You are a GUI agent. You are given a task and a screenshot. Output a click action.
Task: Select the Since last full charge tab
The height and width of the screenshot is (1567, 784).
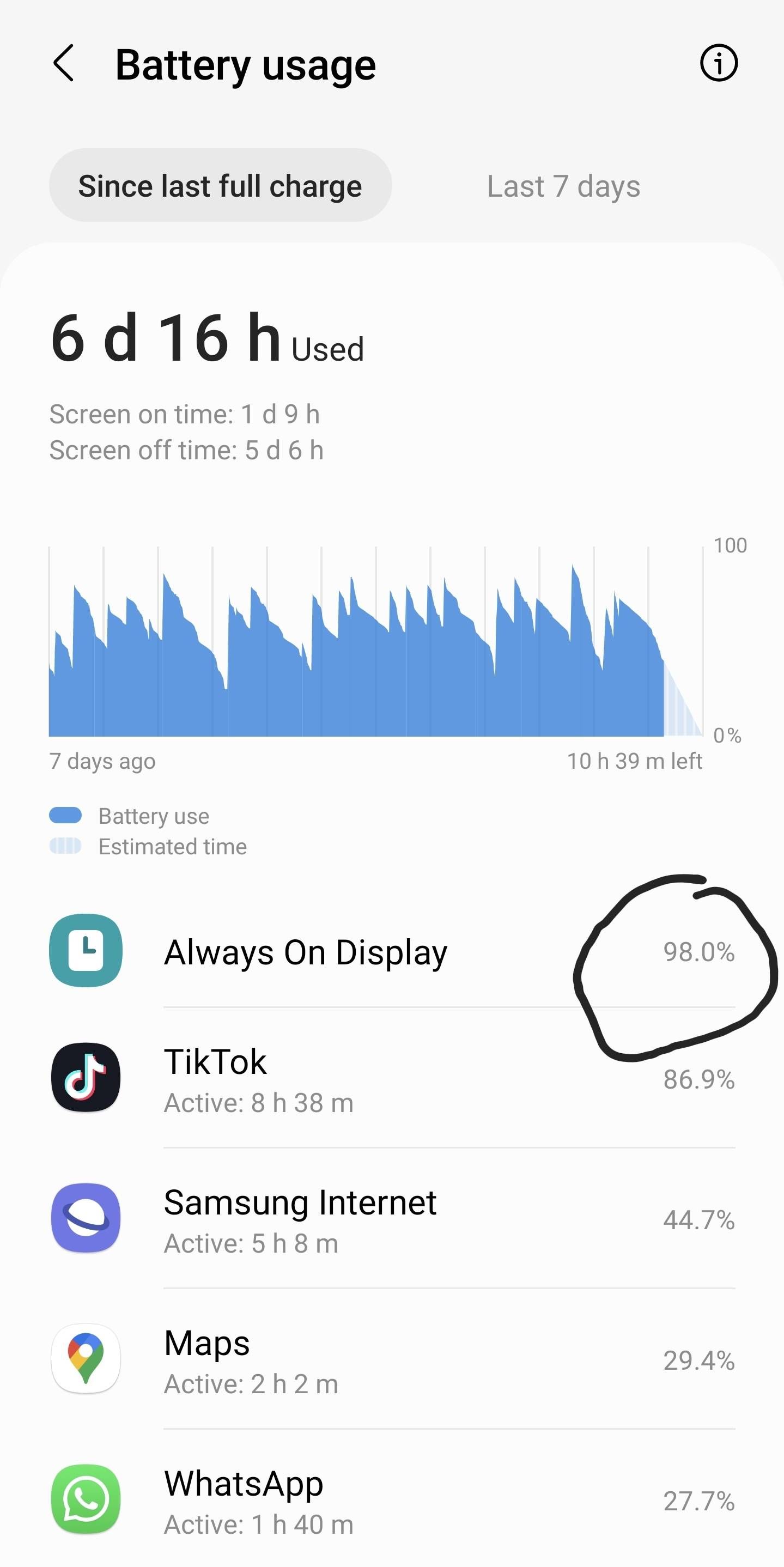point(220,186)
